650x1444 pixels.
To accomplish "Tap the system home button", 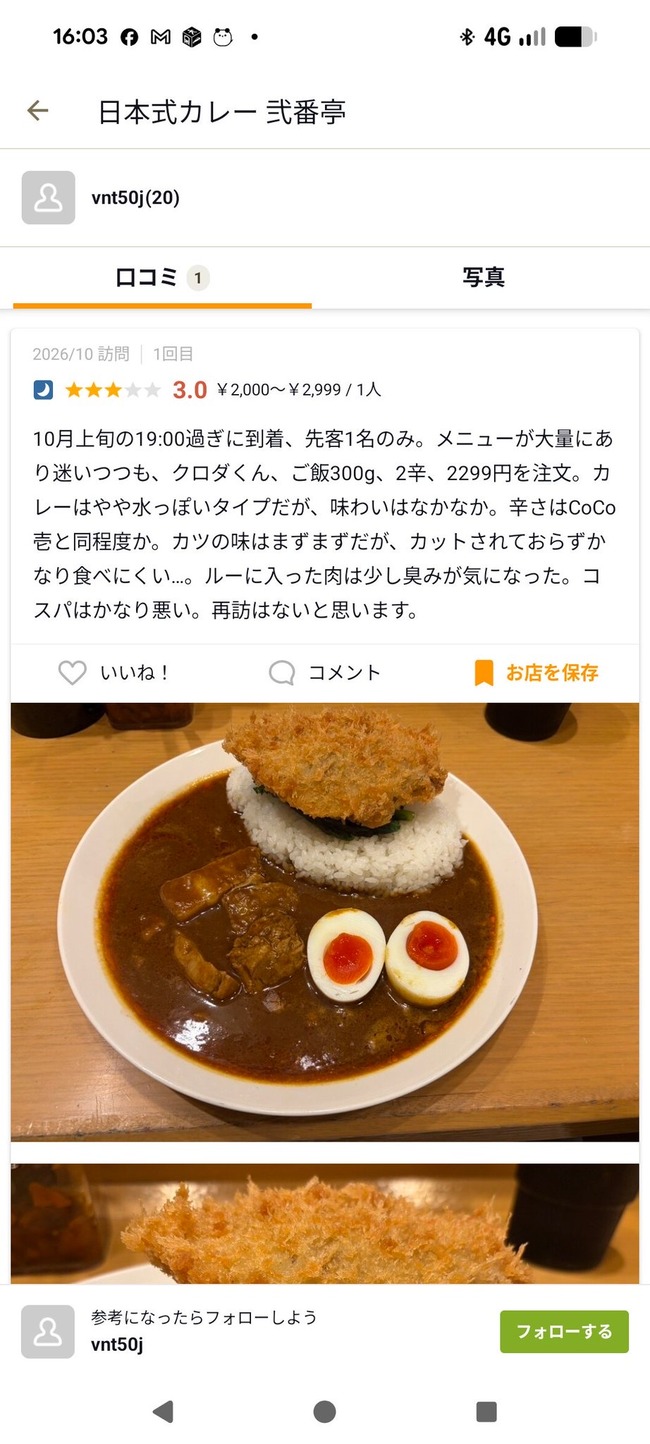I will (x=324, y=1411).
